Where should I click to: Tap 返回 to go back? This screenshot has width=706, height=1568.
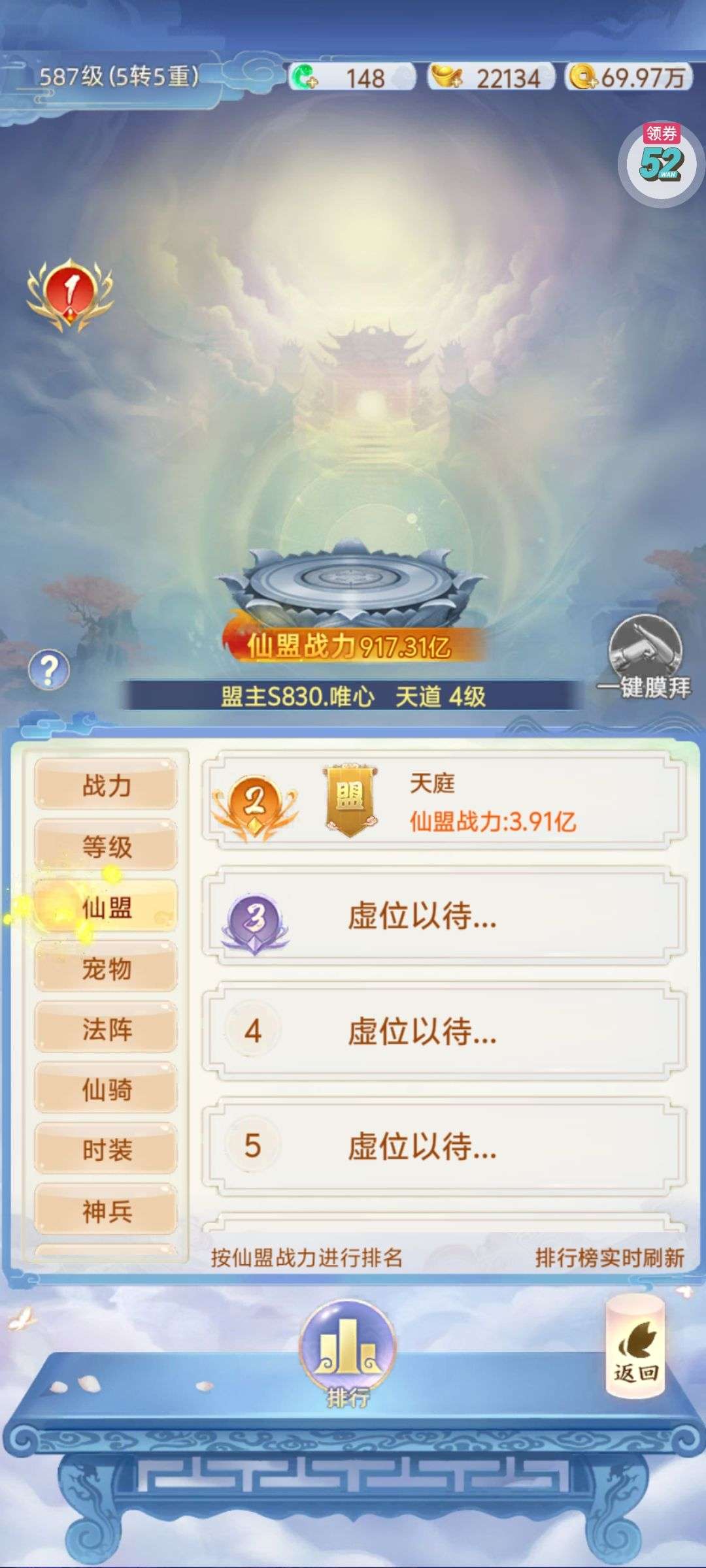[x=635, y=1347]
